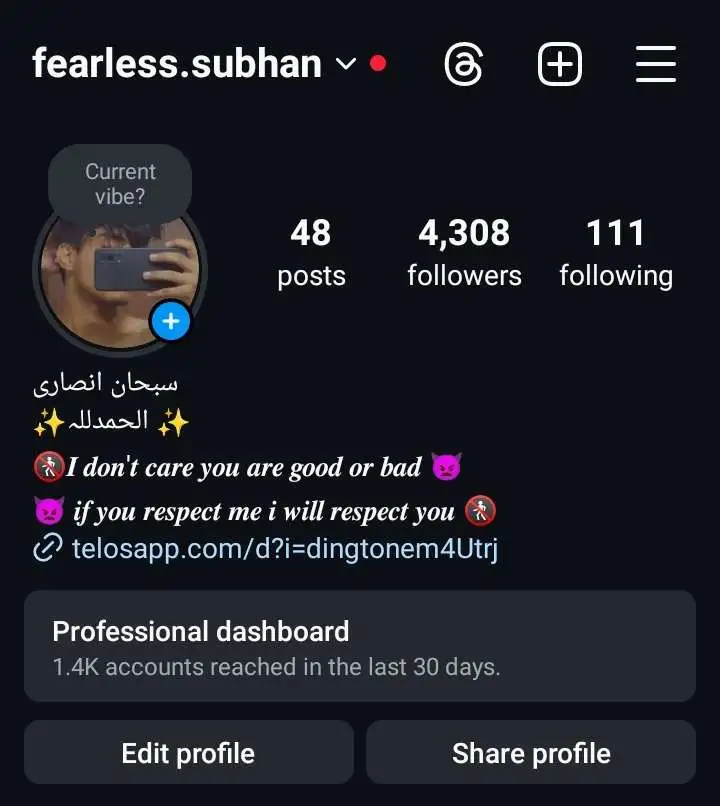Open the hamburger menu

tap(656, 66)
